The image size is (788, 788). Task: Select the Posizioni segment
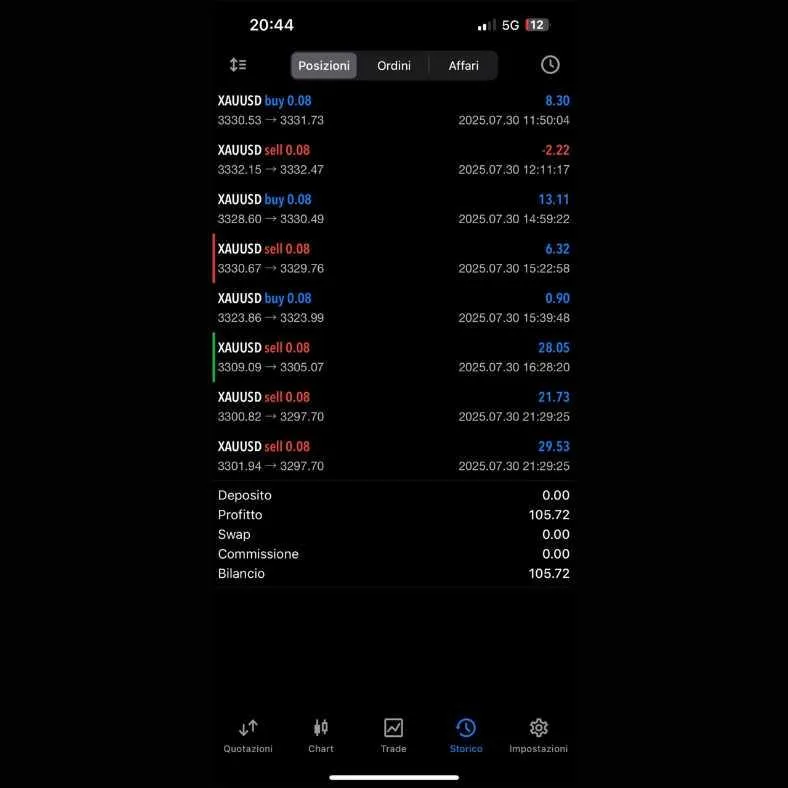click(324, 66)
